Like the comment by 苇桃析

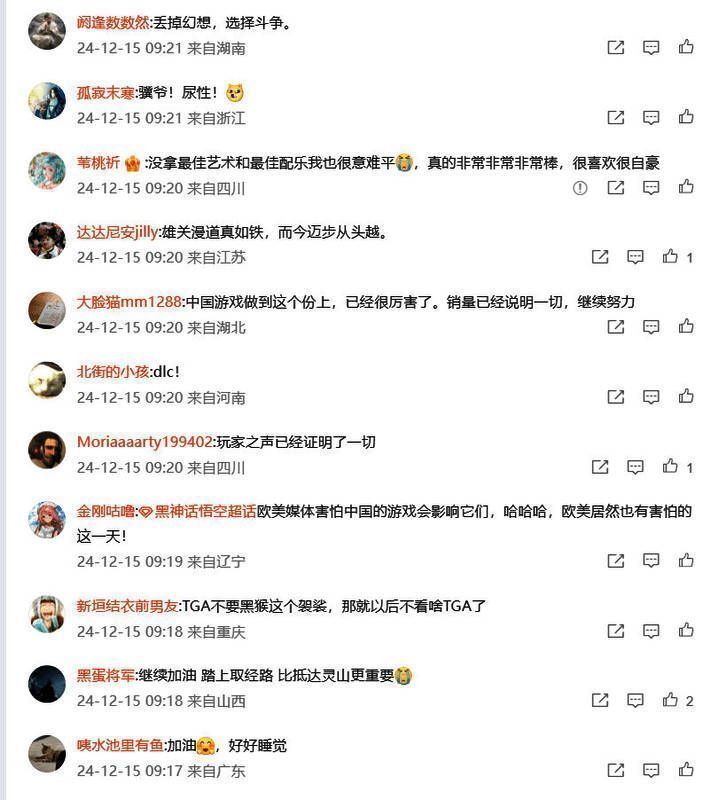tap(686, 187)
